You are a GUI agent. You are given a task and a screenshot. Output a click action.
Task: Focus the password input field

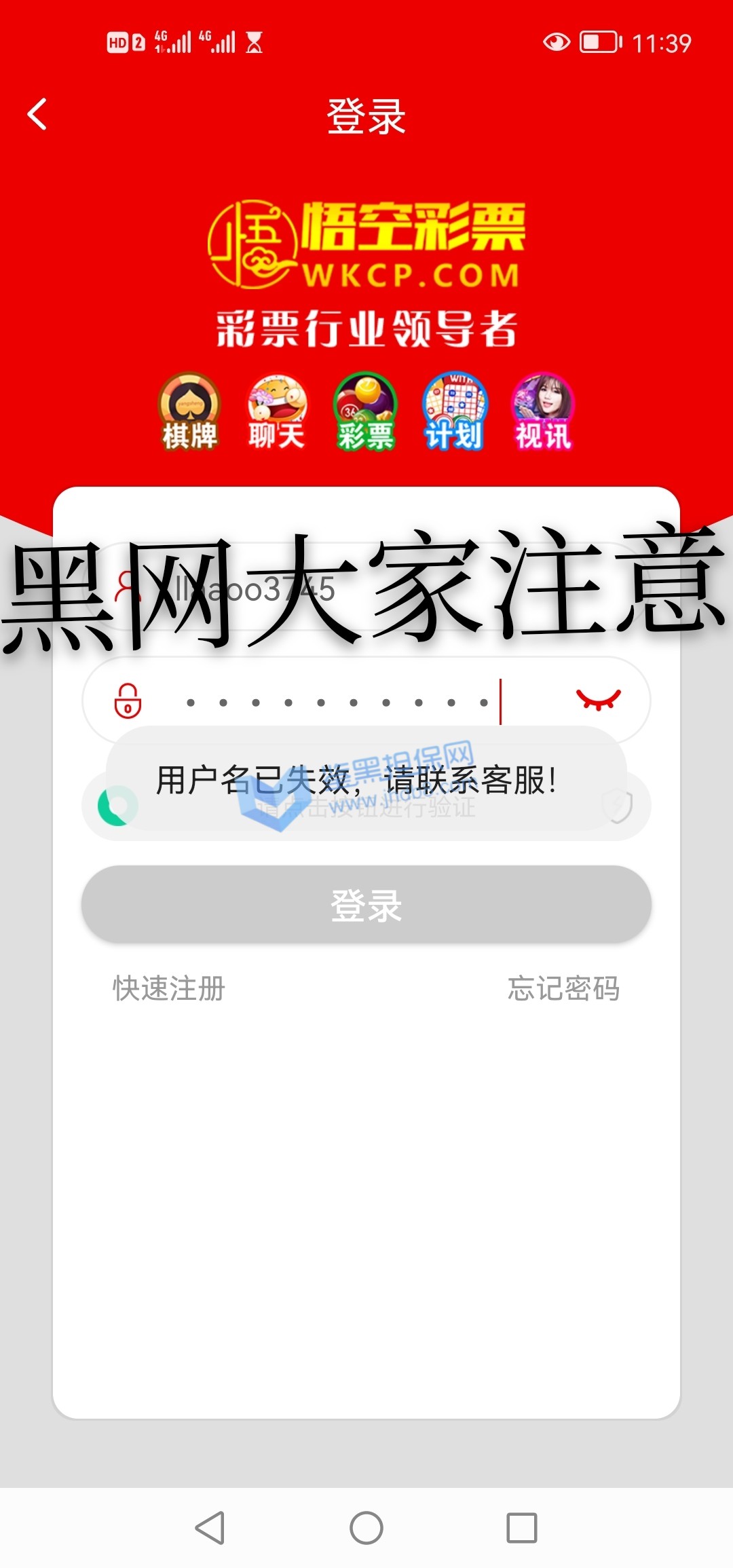point(339,702)
